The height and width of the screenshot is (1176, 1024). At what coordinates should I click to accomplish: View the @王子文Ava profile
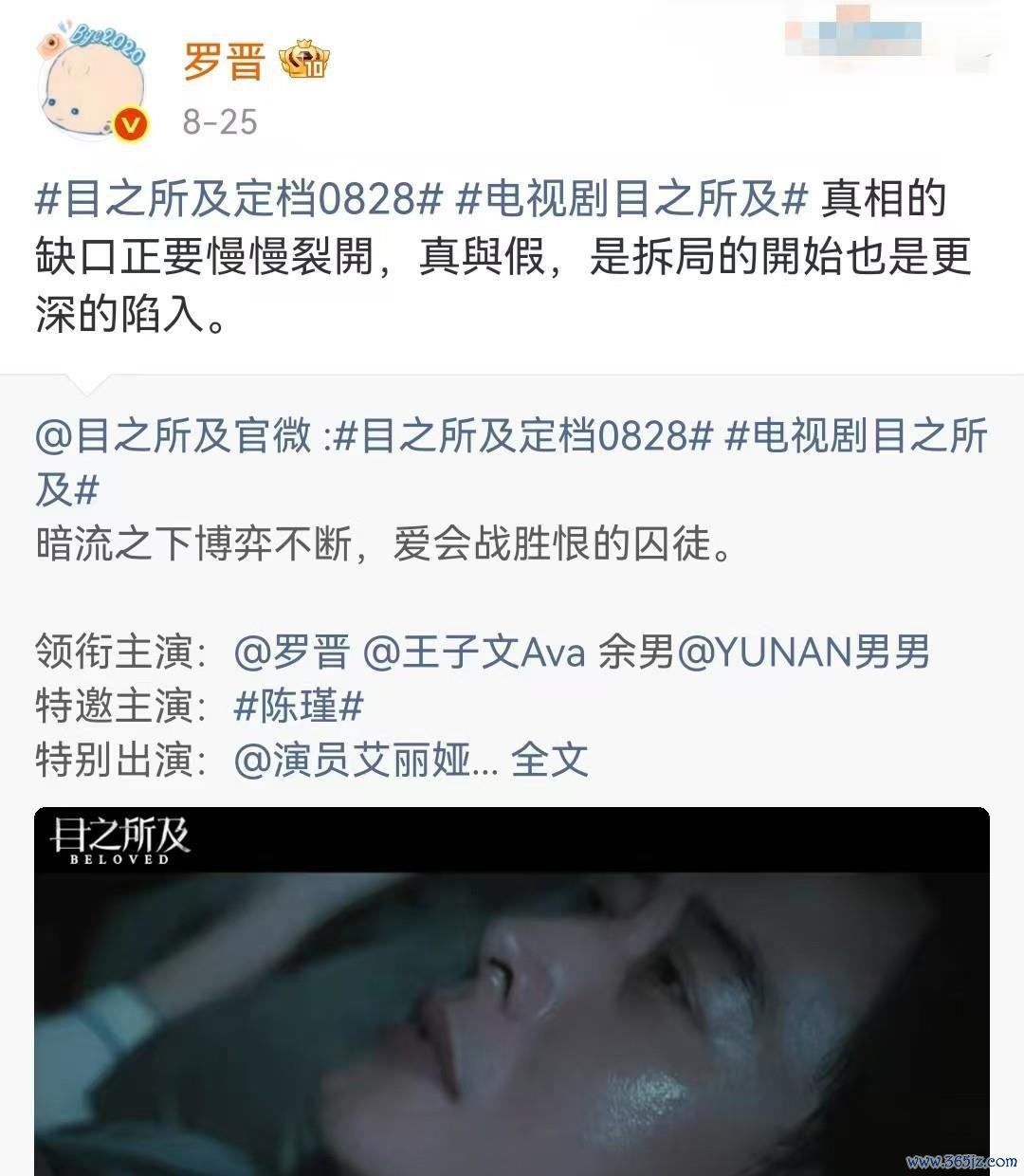(x=475, y=652)
